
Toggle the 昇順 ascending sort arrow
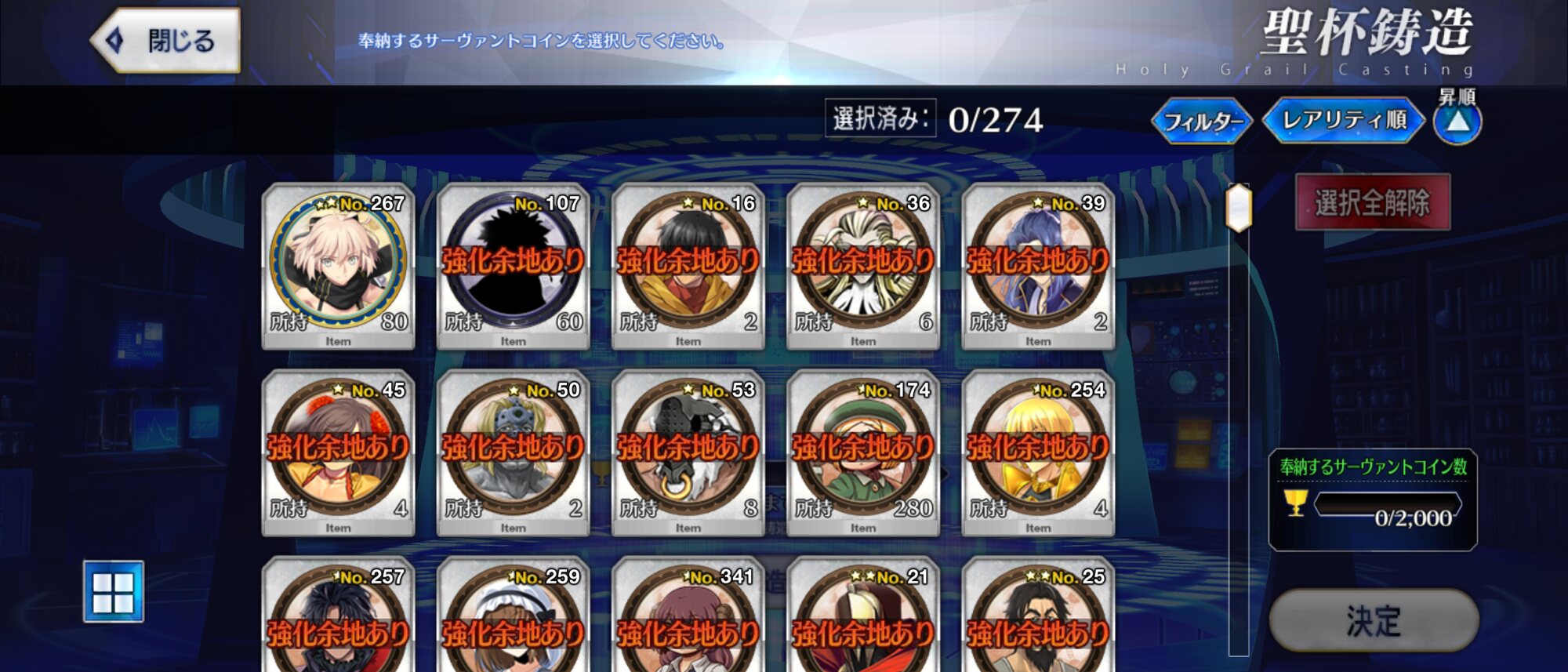click(1457, 122)
